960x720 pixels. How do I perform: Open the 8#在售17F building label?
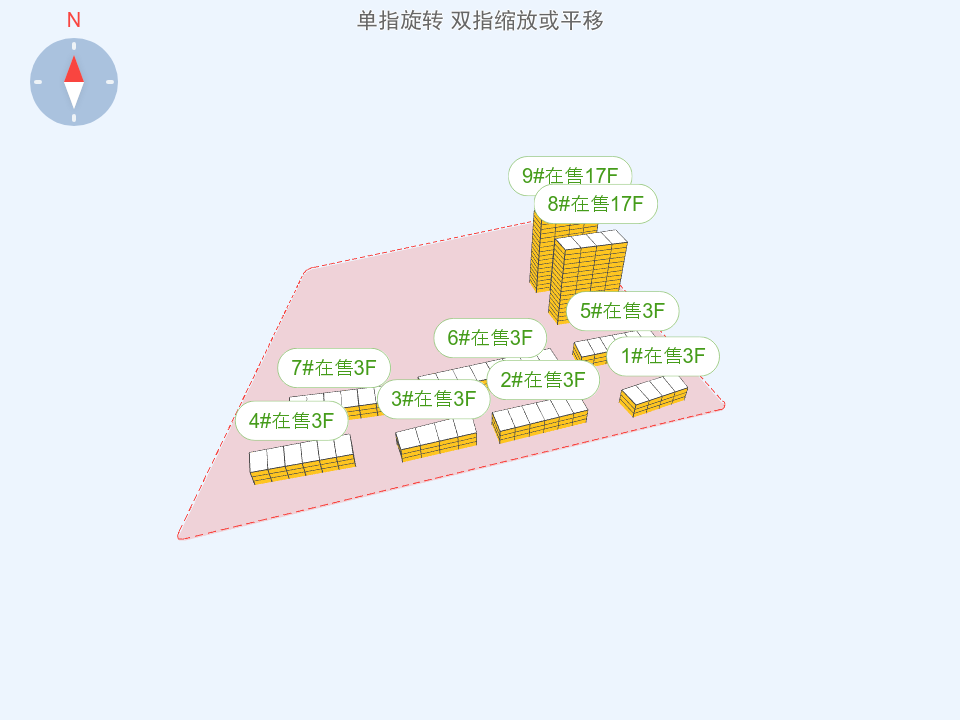596,204
